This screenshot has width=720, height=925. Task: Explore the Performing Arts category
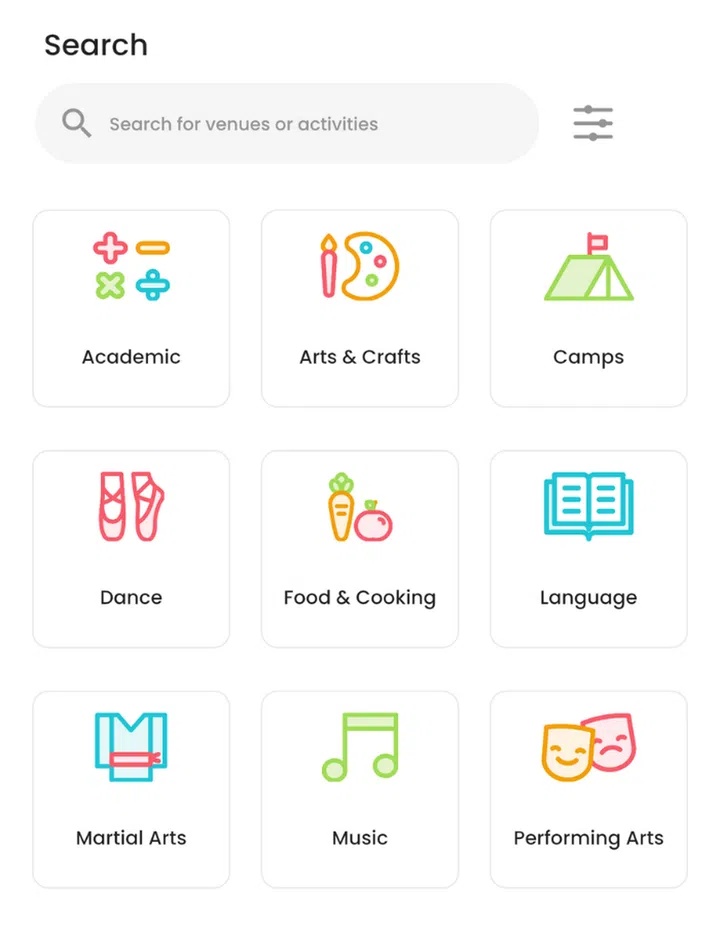588,788
